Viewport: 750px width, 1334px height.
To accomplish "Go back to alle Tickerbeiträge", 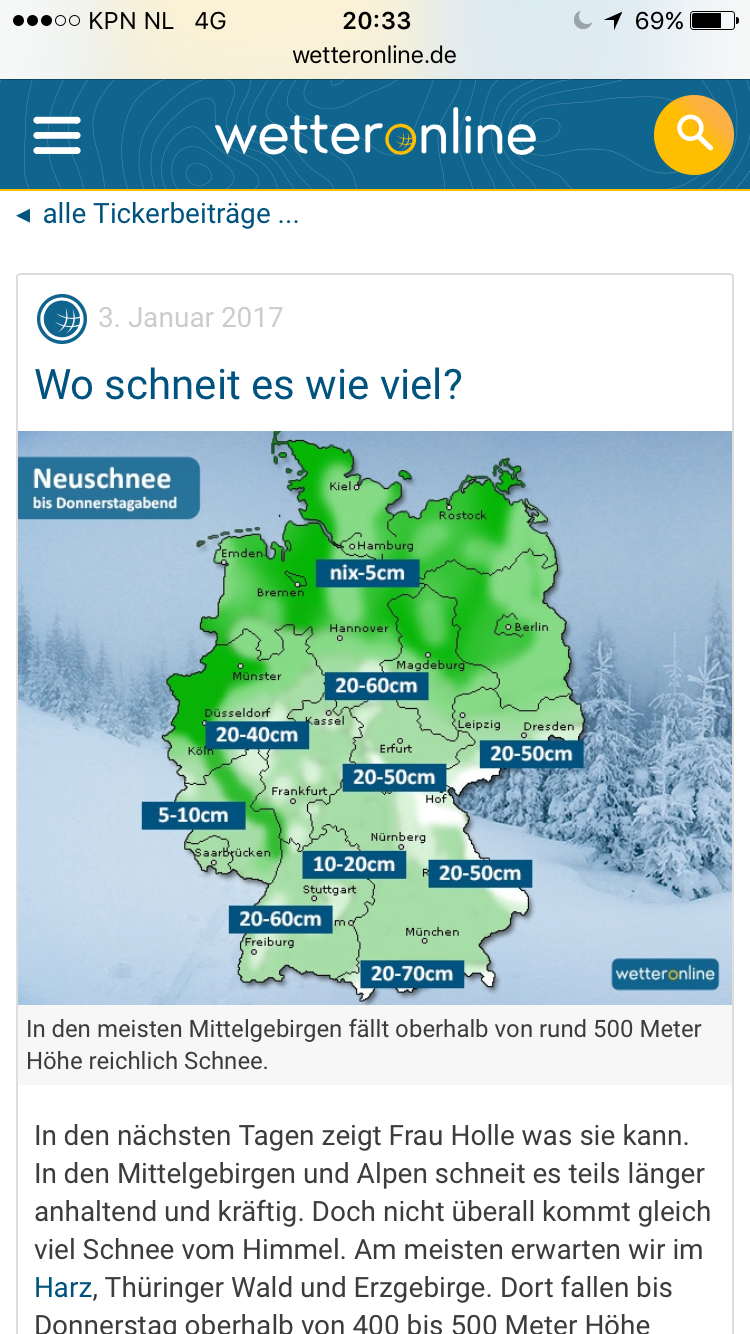I will [158, 214].
